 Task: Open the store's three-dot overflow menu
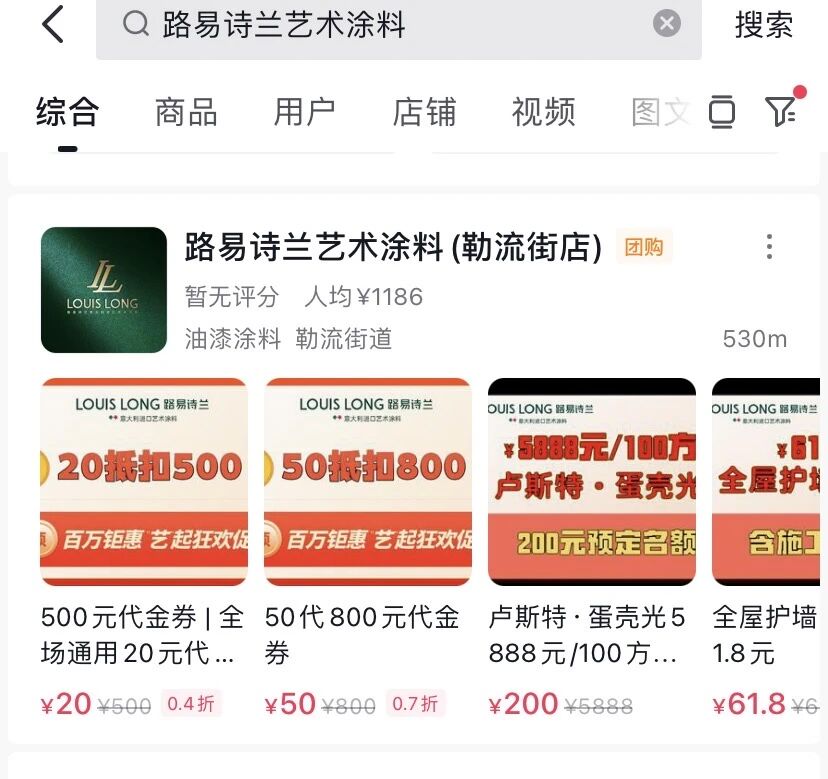(x=769, y=247)
